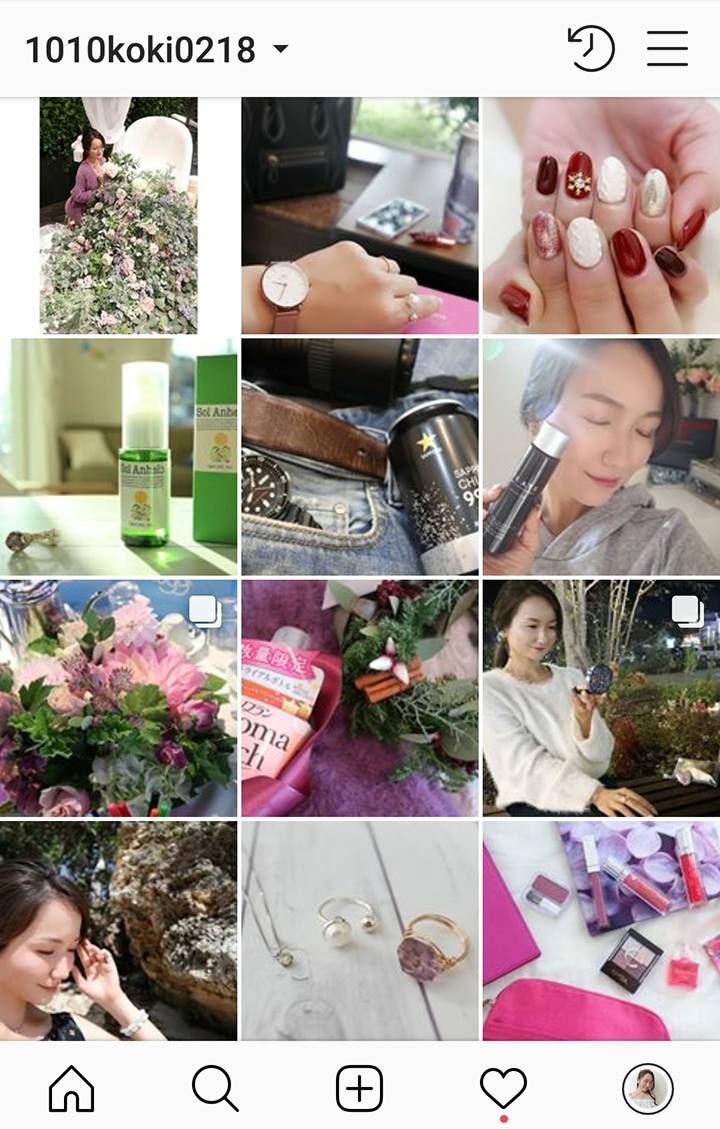Open the green Sol Anhelo bottle post
Screen dimensions: 720x1129
pos(118,456)
